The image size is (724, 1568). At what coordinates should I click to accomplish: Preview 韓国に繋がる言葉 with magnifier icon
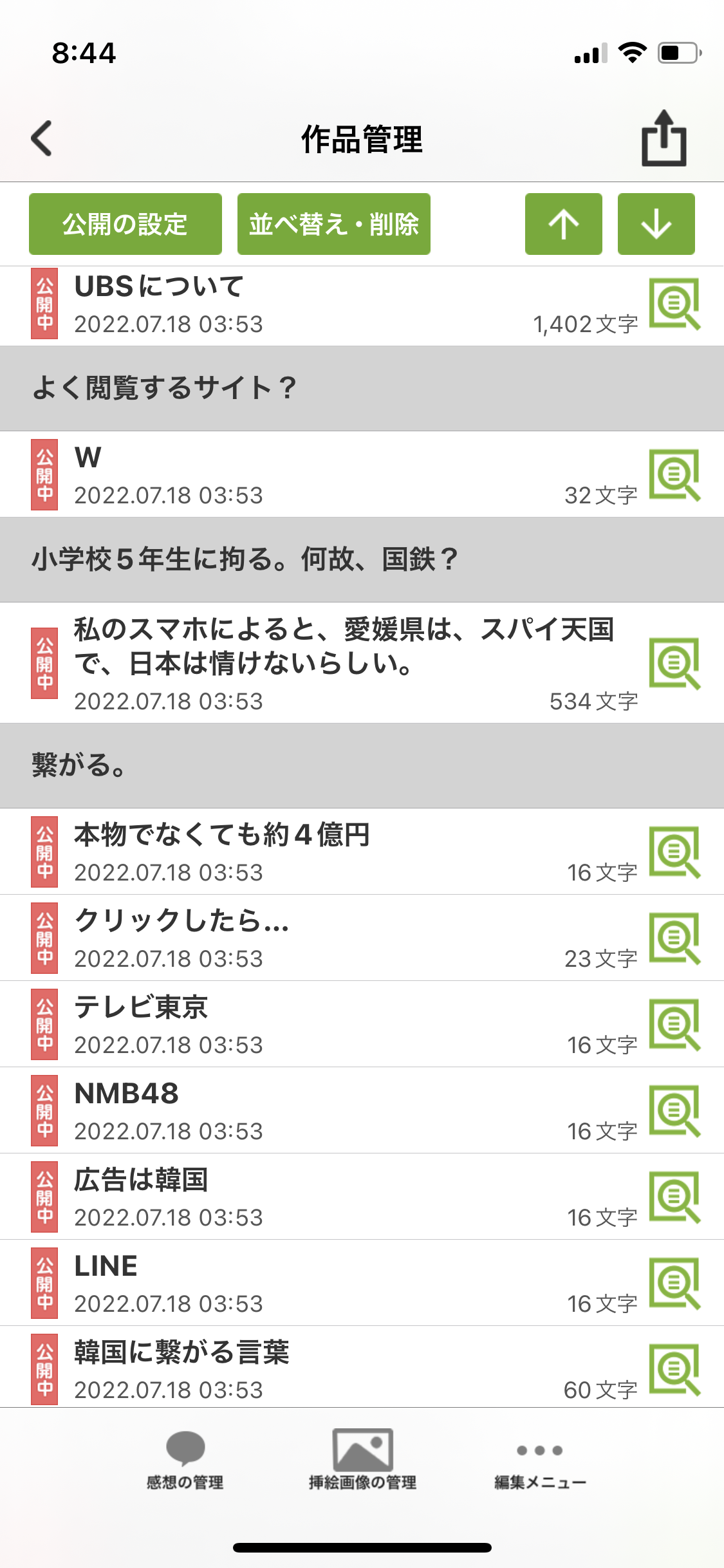(674, 1370)
